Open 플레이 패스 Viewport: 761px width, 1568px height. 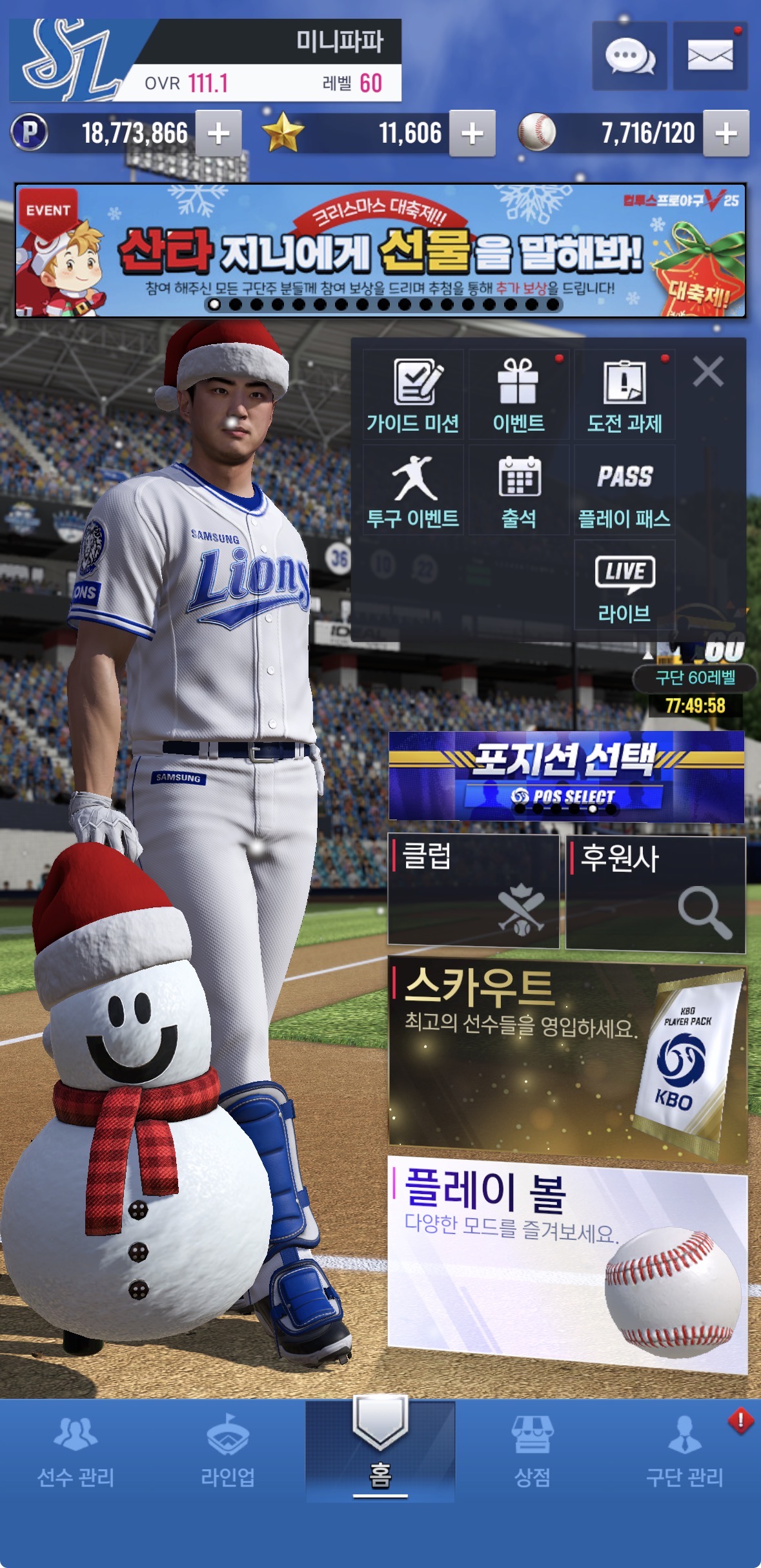624,490
